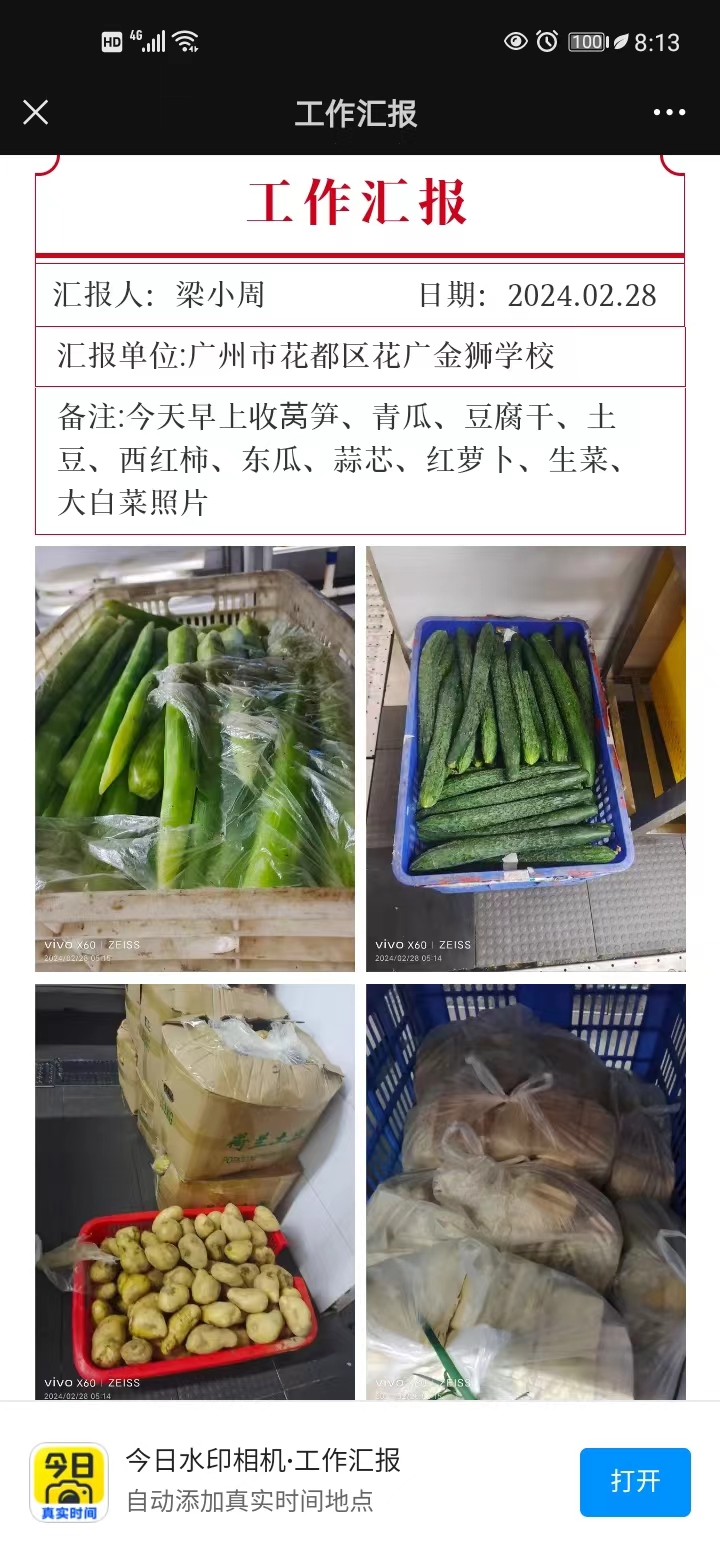720x1560 pixels.
Task: Open the bagged tofu photo
Action: (x=525, y=1192)
